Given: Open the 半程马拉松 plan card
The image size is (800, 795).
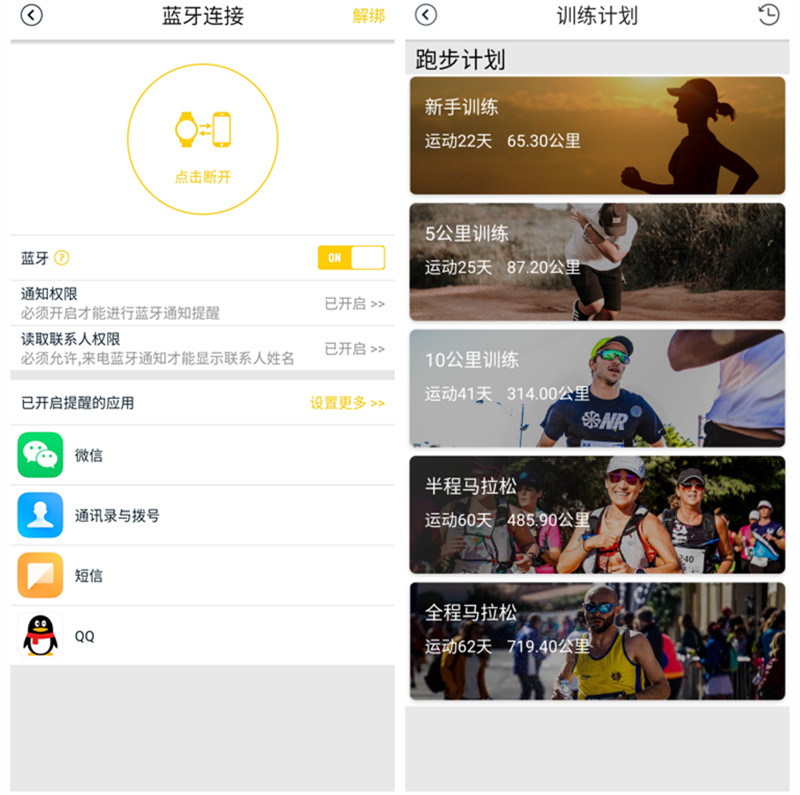Looking at the screenshot, I should pos(597,514).
